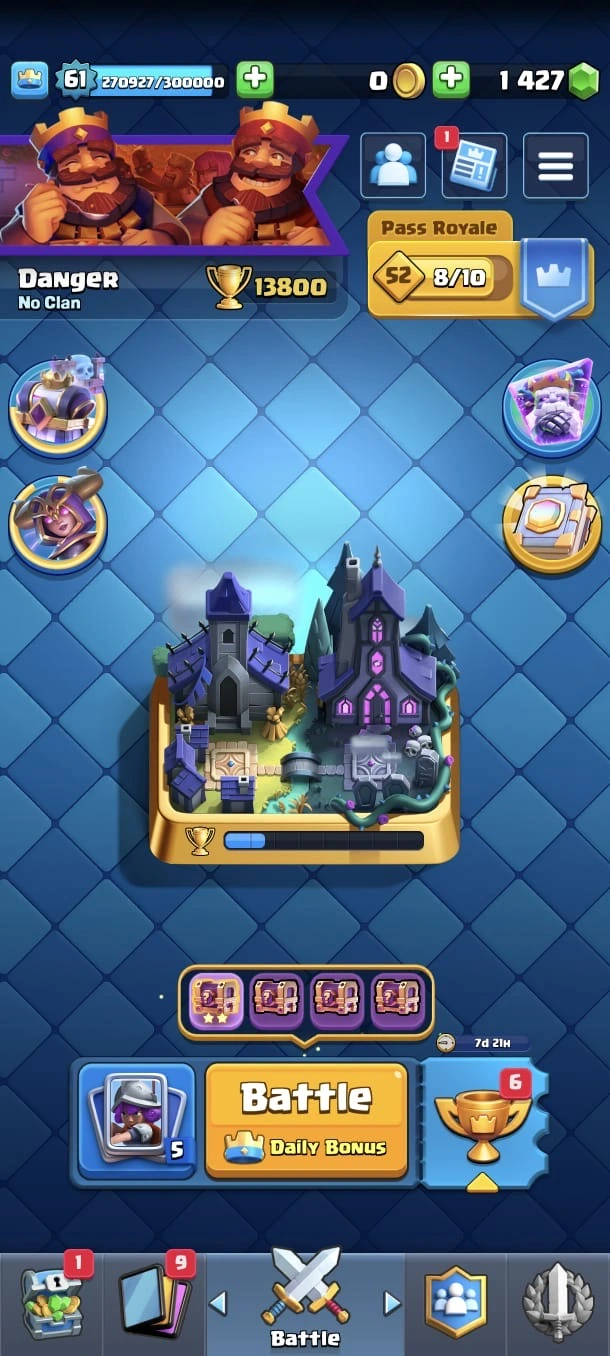610x1356 pixels.
Task: Open the news feed icon
Action: [x=474, y=167]
